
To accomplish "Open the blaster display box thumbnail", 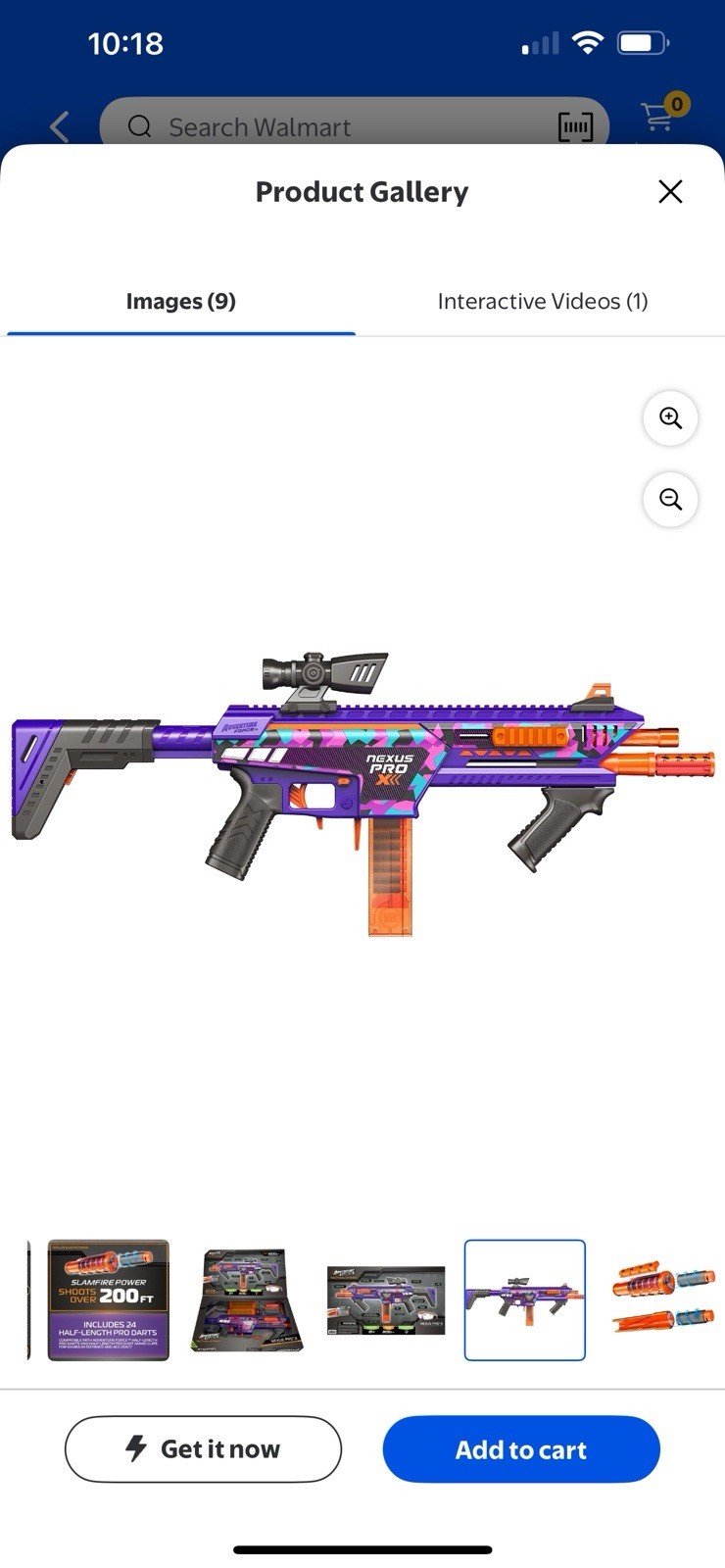I will (x=247, y=1299).
